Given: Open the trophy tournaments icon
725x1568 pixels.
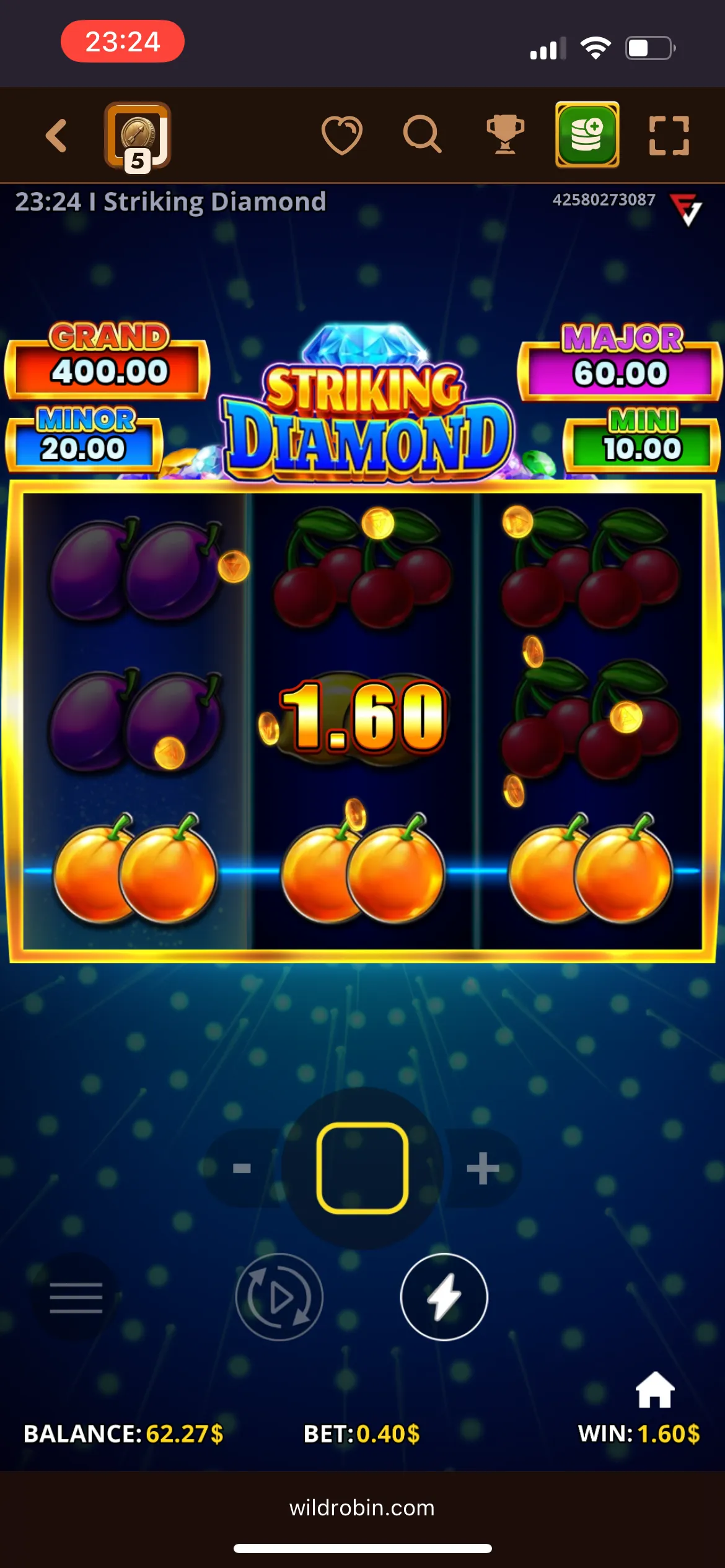Looking at the screenshot, I should [x=505, y=134].
